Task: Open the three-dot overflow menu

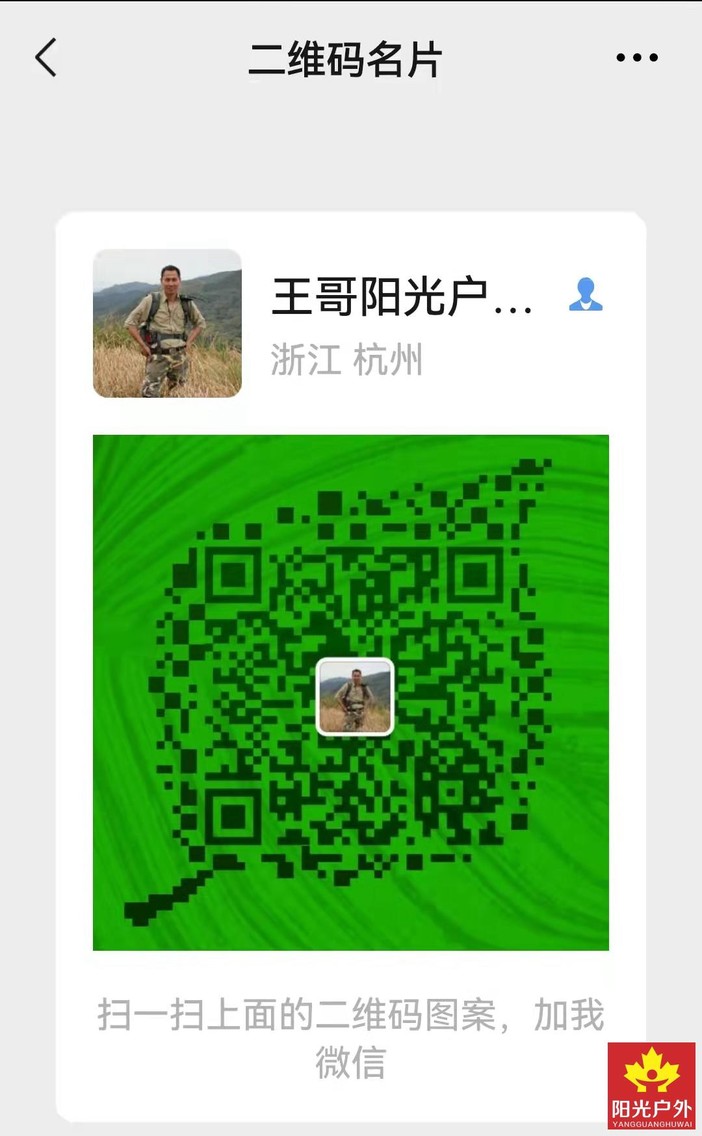Action: click(x=637, y=58)
